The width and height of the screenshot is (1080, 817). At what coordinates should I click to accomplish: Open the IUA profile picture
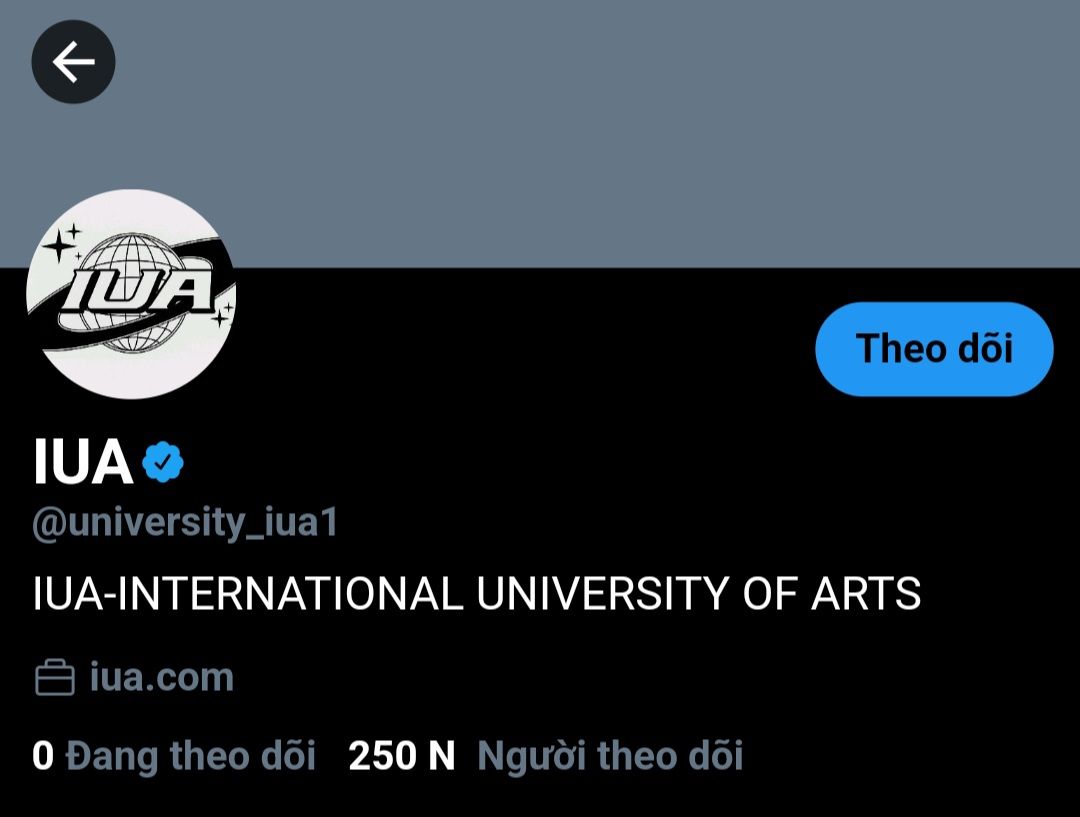tap(130, 293)
